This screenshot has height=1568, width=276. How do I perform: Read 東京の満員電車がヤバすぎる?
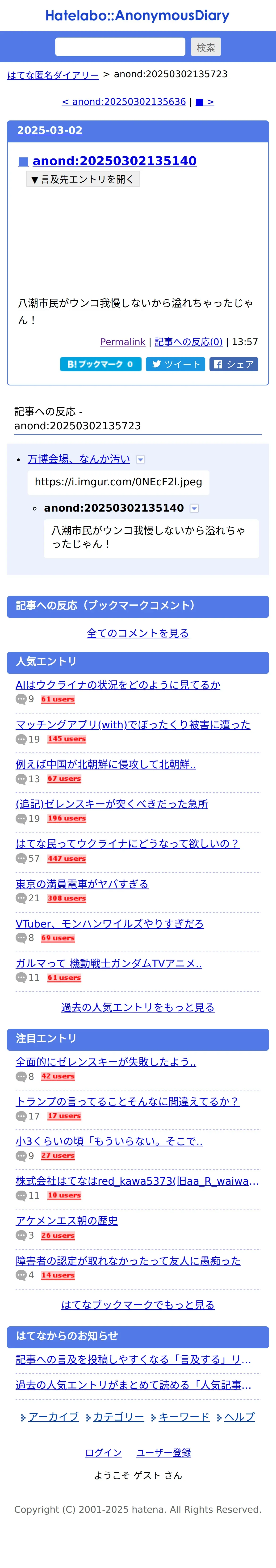click(82, 883)
